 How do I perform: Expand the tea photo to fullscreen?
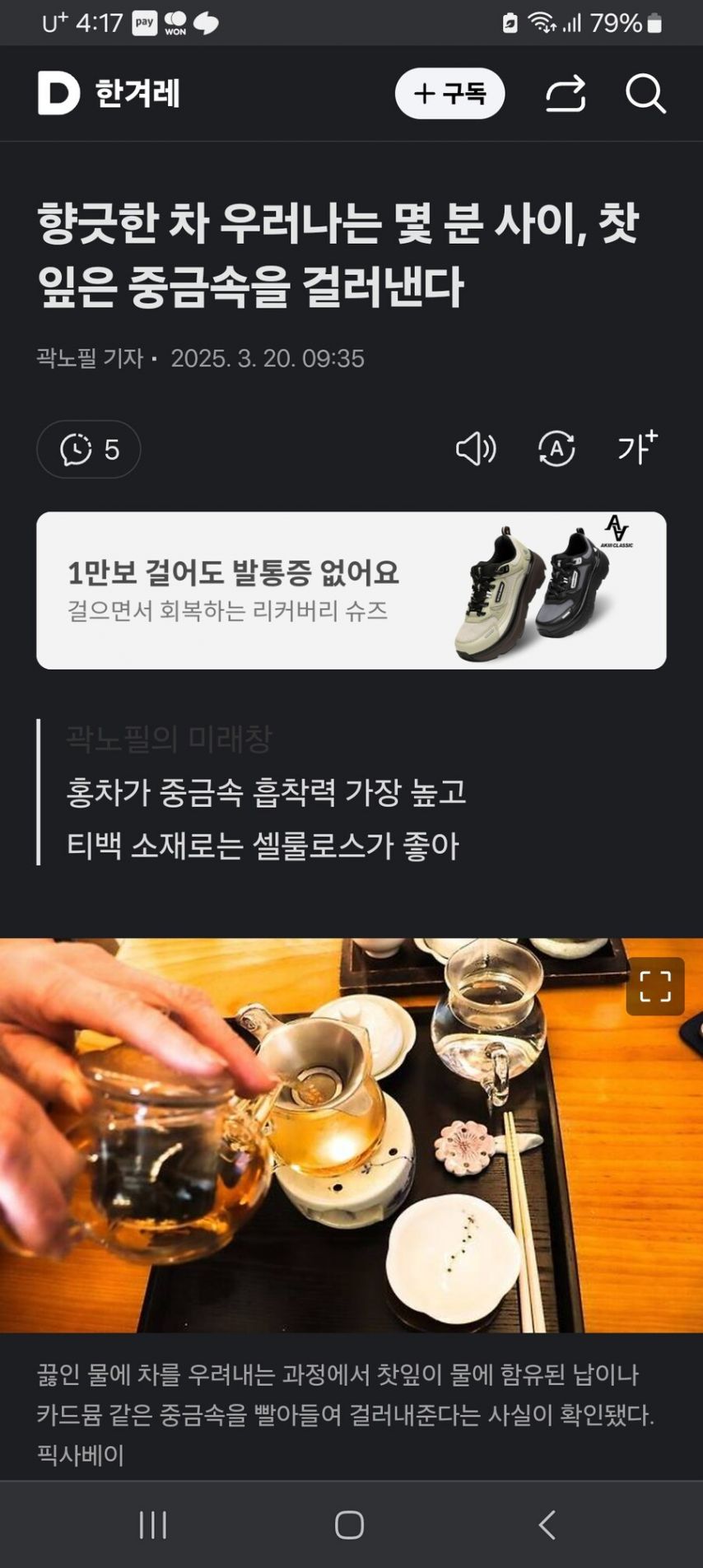point(654,986)
